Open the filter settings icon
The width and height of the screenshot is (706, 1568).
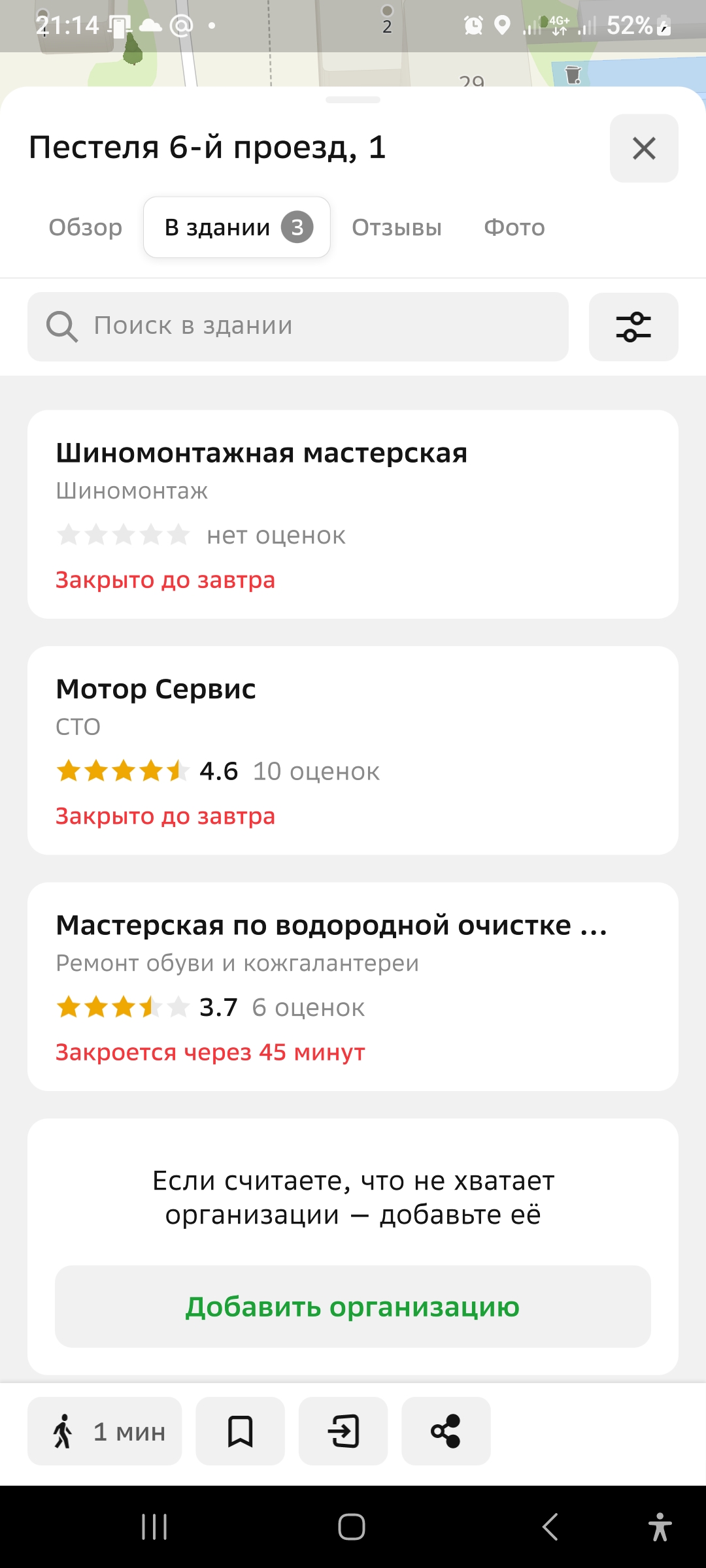(x=633, y=327)
